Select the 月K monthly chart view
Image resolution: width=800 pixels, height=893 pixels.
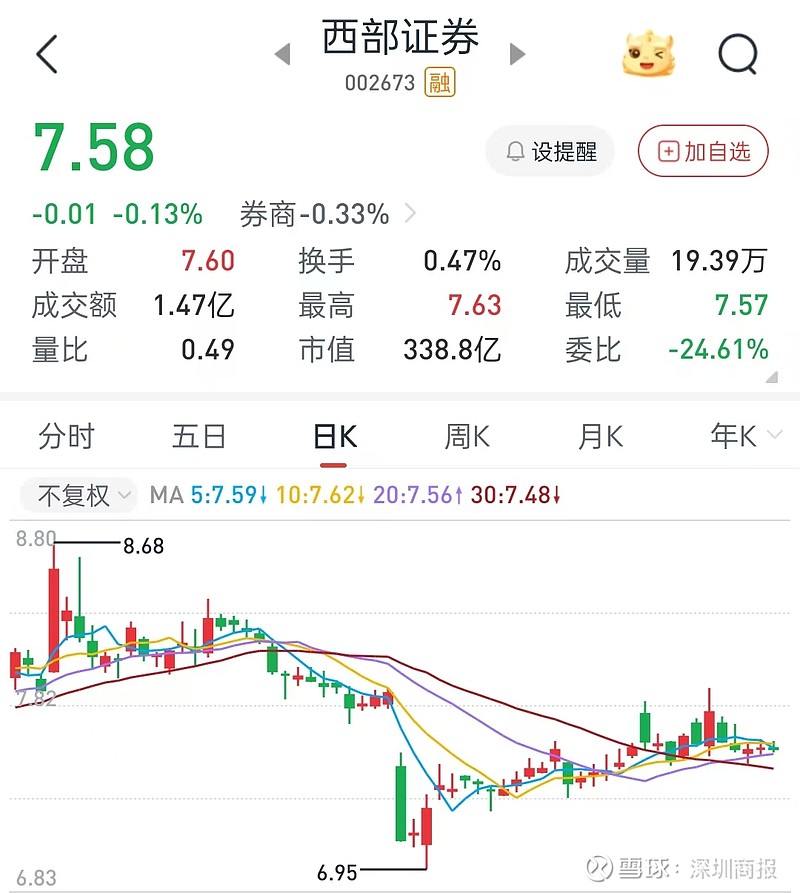[599, 436]
